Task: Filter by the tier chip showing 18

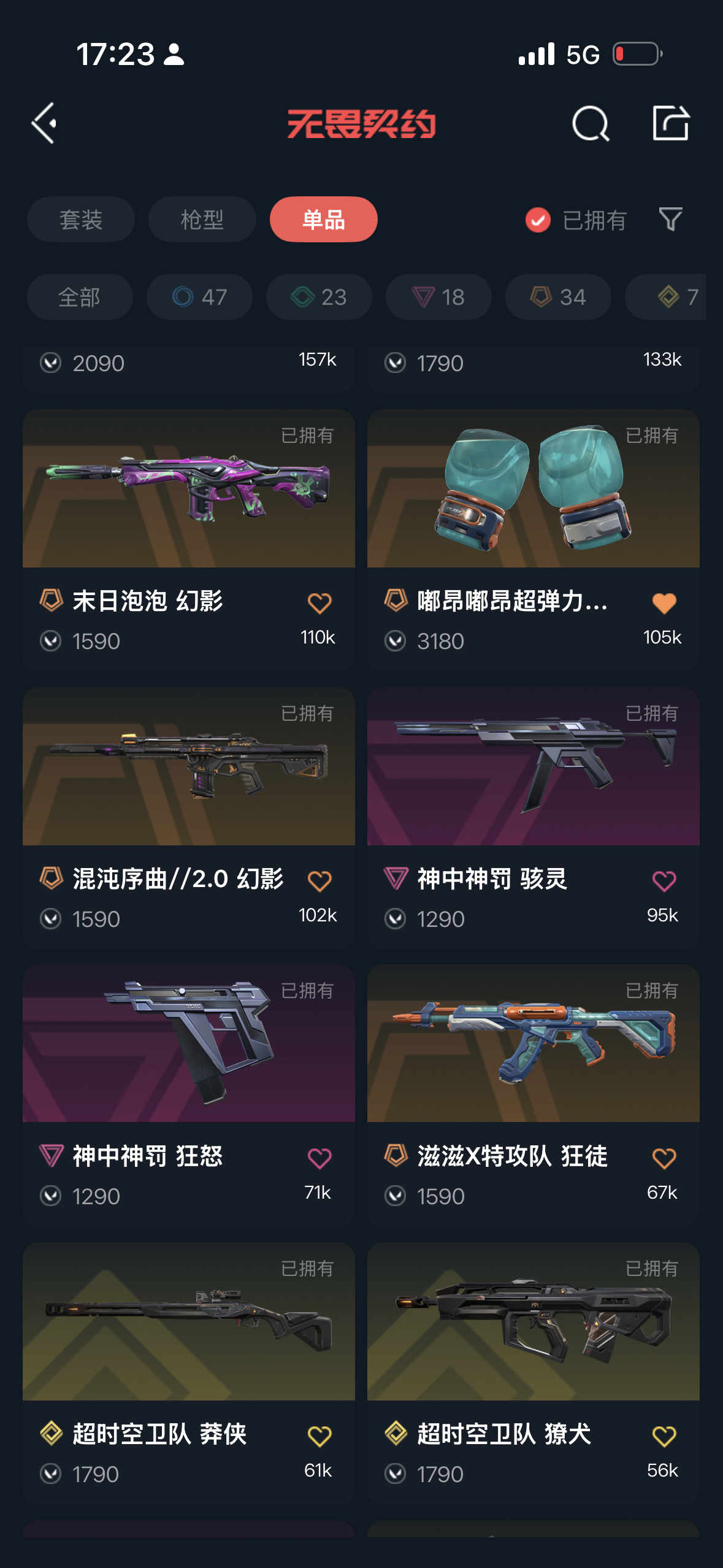Action: point(438,298)
